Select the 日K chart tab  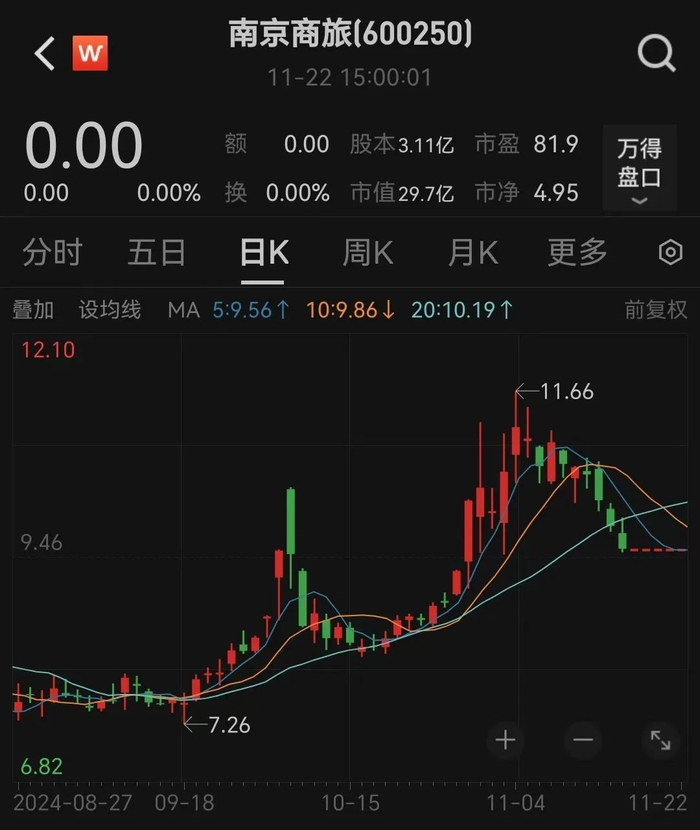264,253
